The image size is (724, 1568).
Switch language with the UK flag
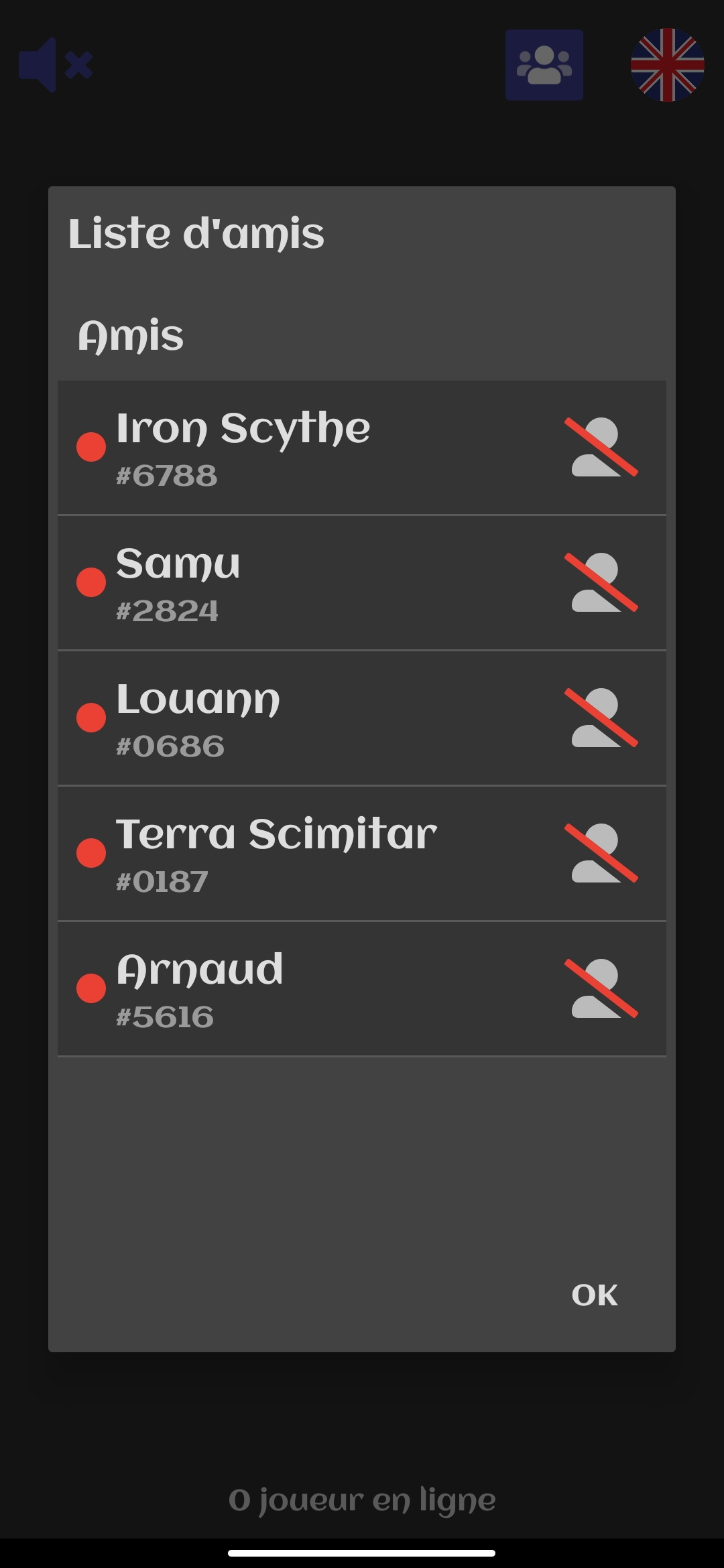point(667,65)
